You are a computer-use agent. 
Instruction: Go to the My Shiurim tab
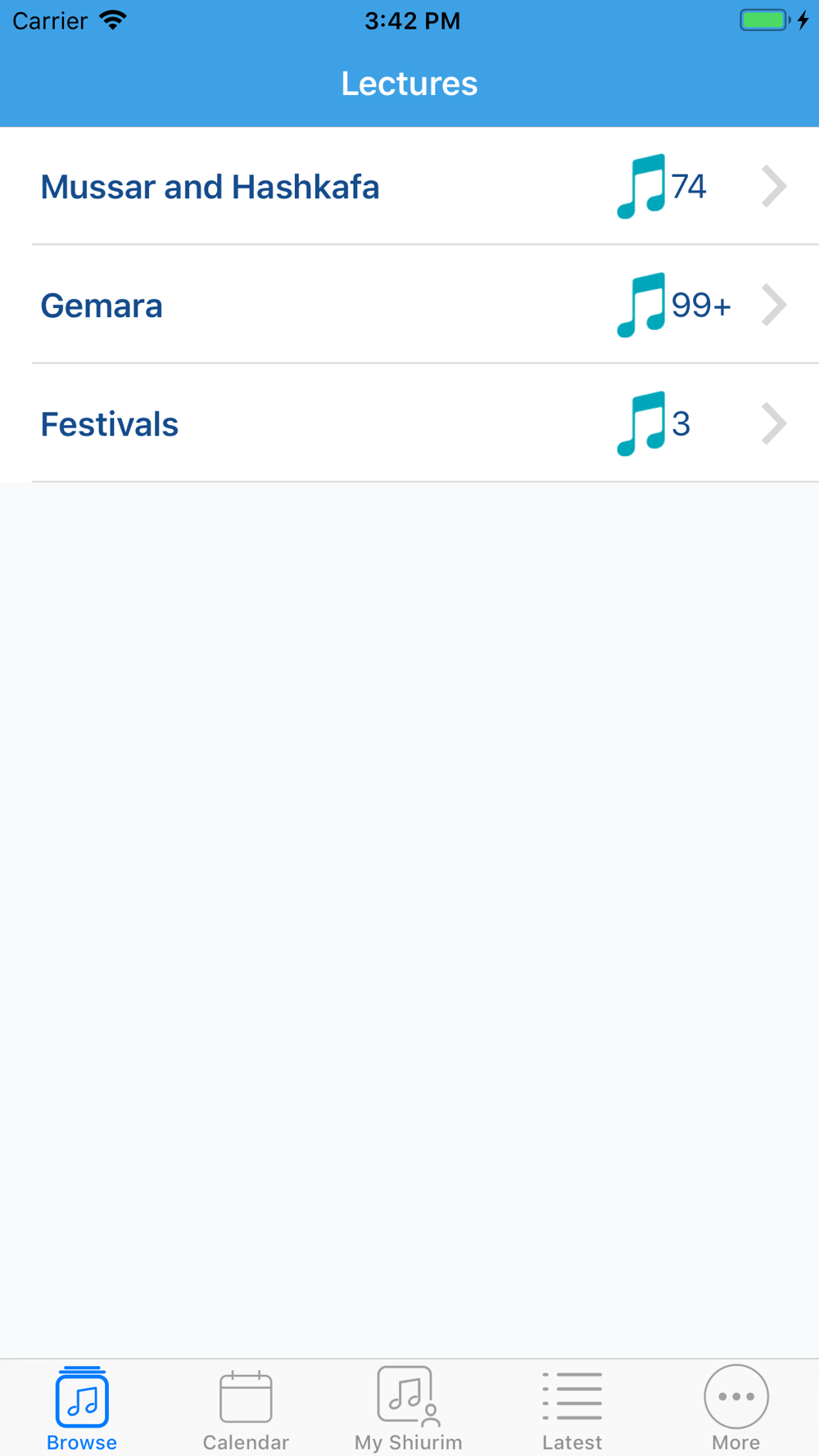(409, 1409)
